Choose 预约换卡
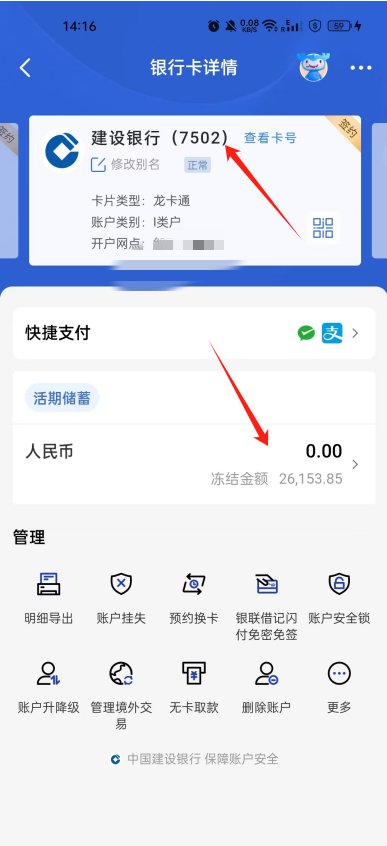The image size is (387, 846). click(194, 598)
